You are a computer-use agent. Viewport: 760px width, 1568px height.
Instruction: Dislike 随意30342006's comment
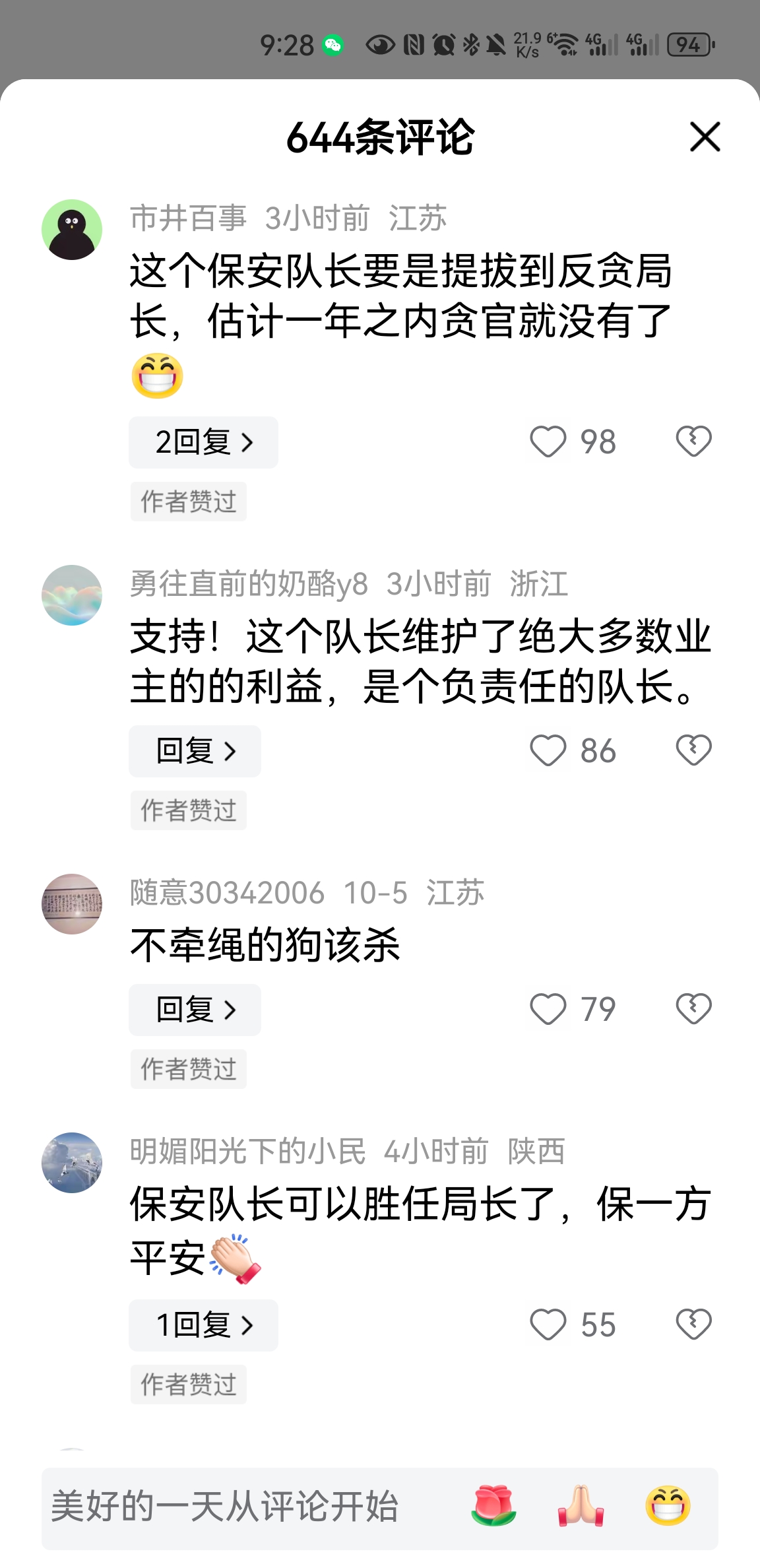tap(693, 1009)
